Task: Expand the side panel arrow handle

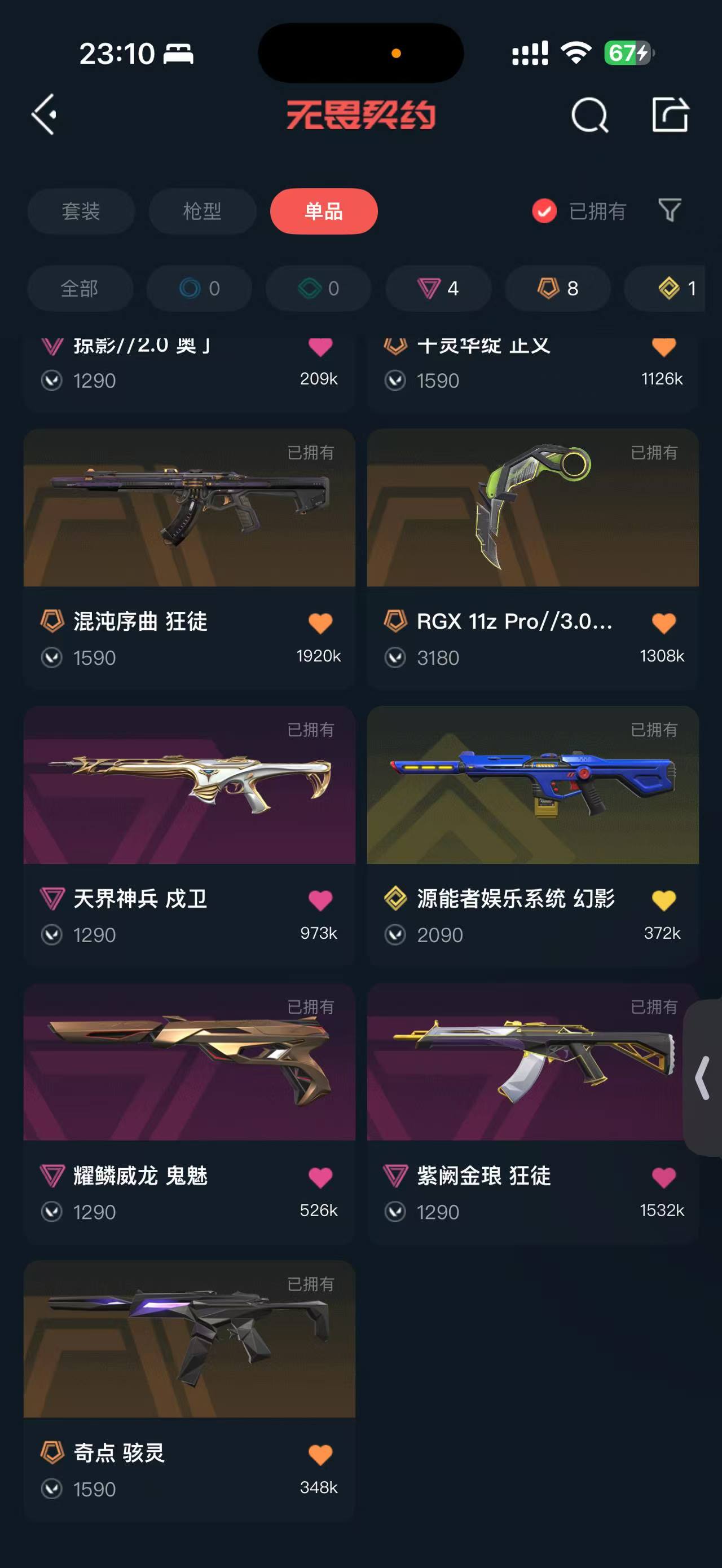Action: 704,1078
